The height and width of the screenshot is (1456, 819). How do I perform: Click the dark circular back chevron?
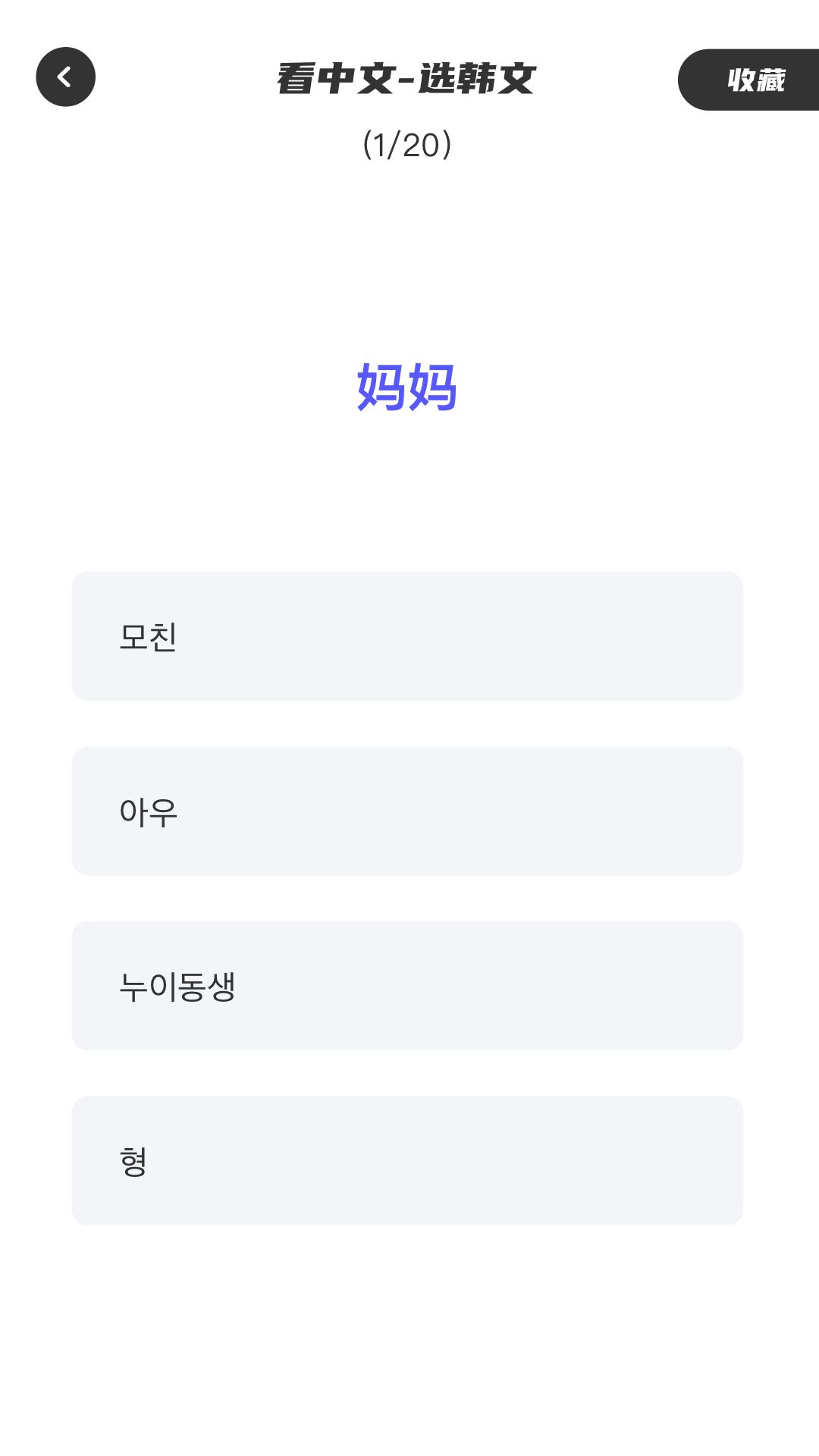(x=65, y=77)
